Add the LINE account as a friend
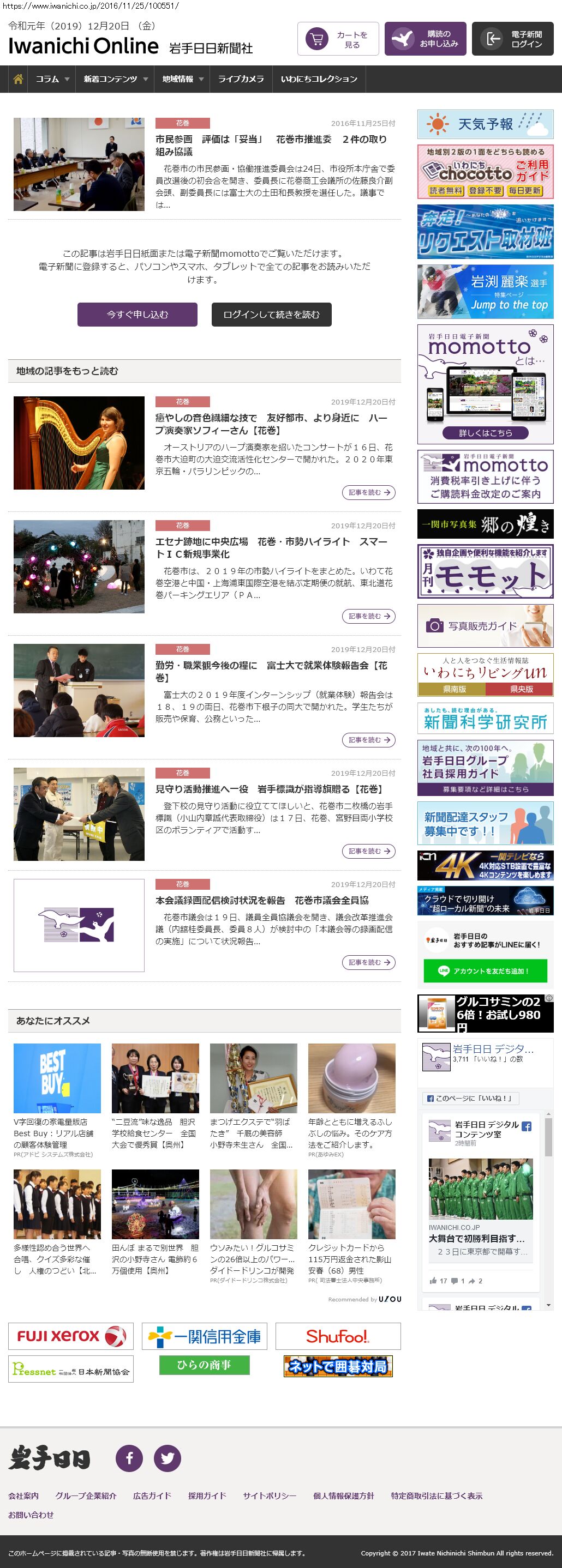Viewport: 562px width, 1568px height. (485, 971)
